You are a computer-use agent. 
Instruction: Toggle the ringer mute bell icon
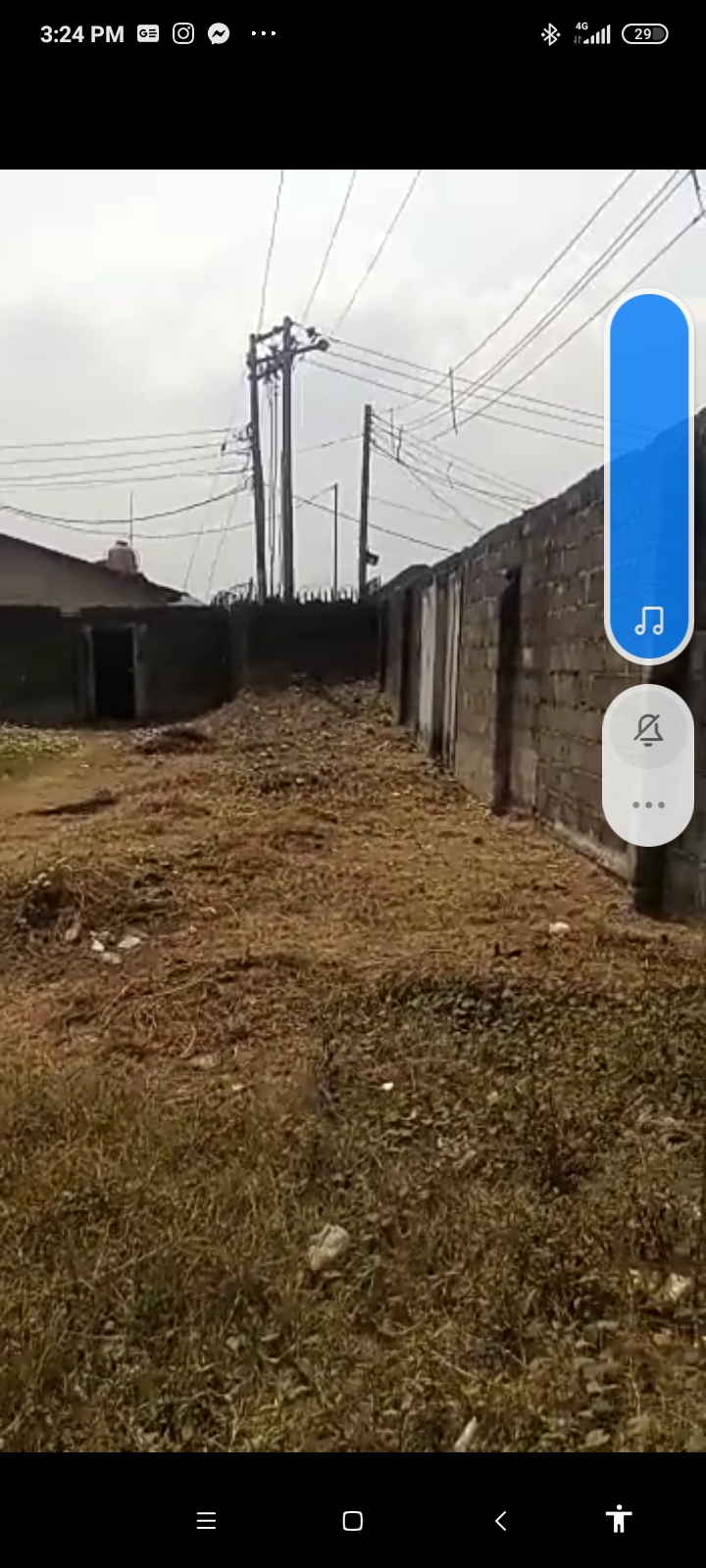click(x=648, y=730)
